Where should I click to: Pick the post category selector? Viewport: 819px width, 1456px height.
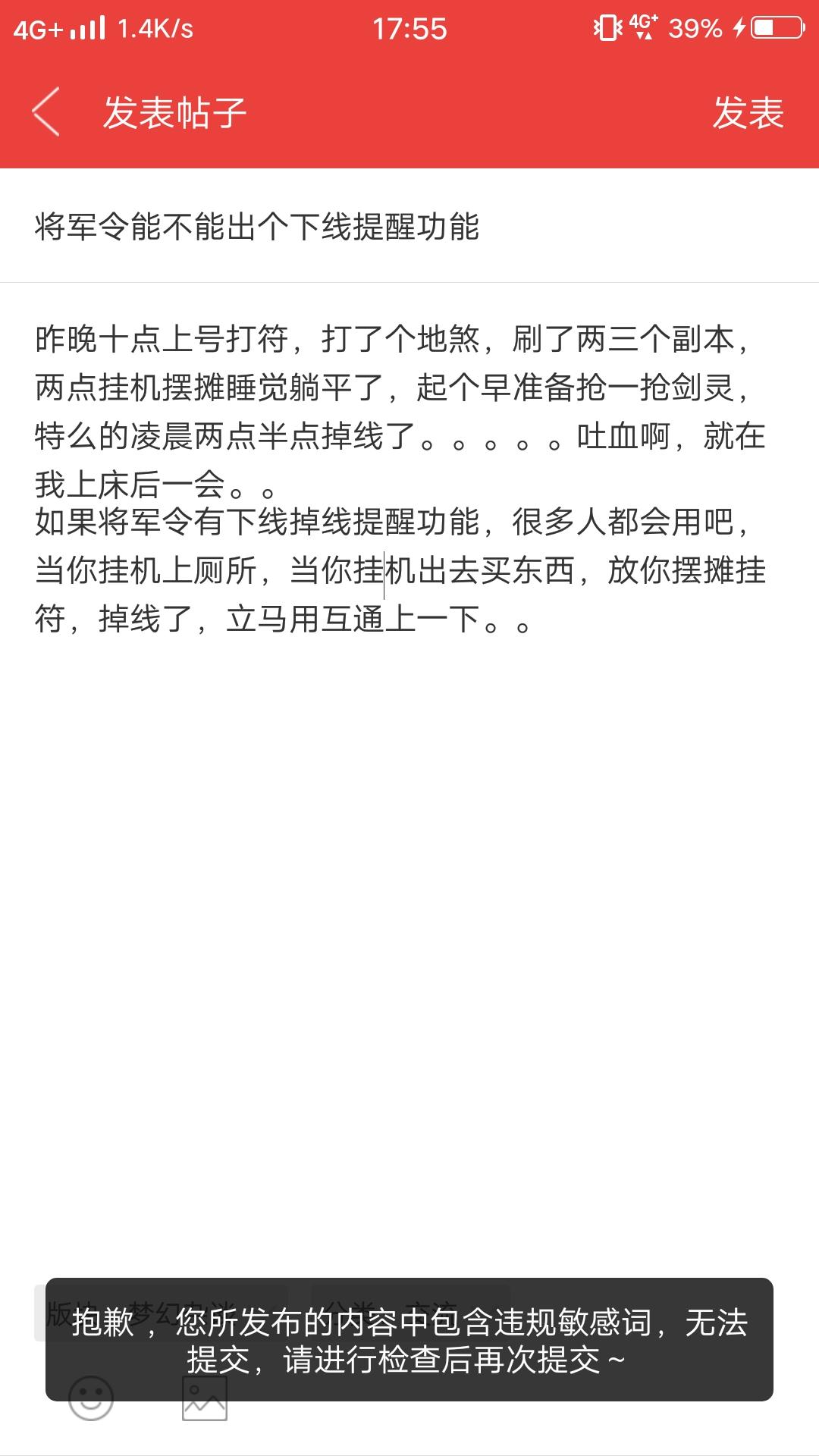[410, 1313]
